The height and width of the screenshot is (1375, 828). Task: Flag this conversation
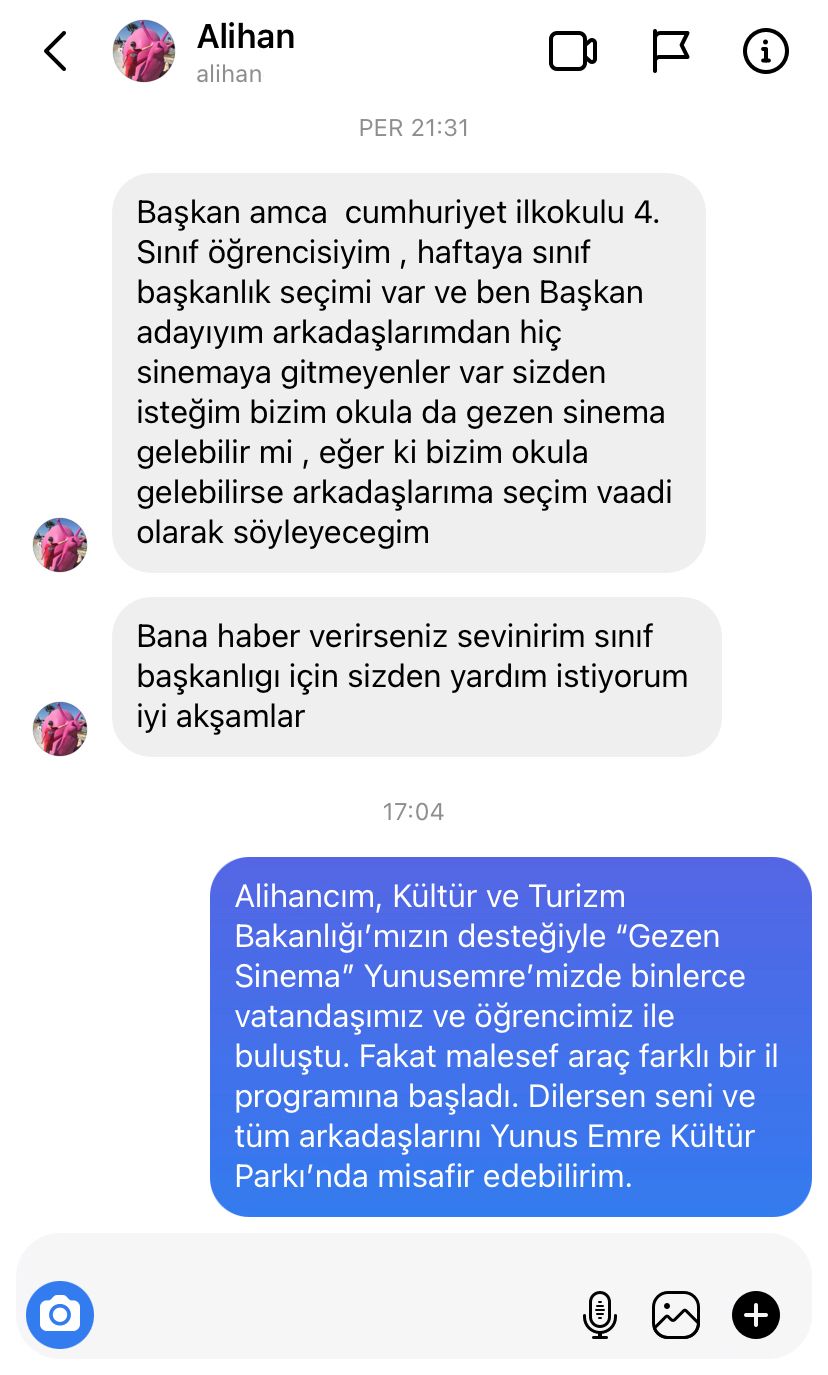coord(670,51)
